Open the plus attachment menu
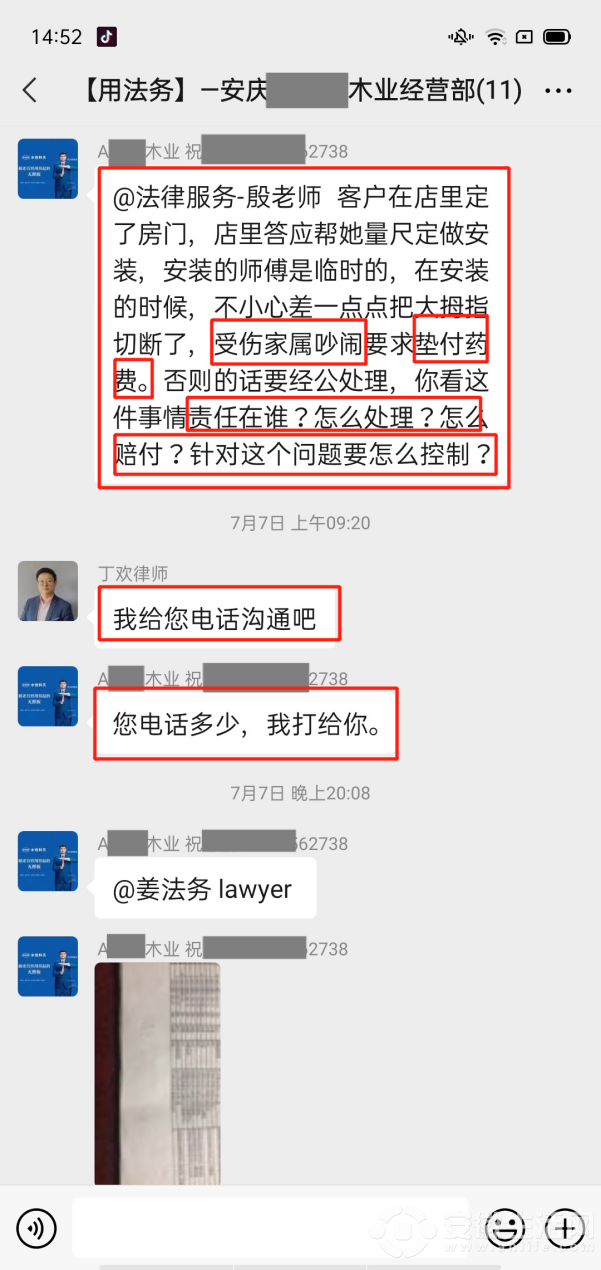The image size is (601, 1270). [565, 1226]
